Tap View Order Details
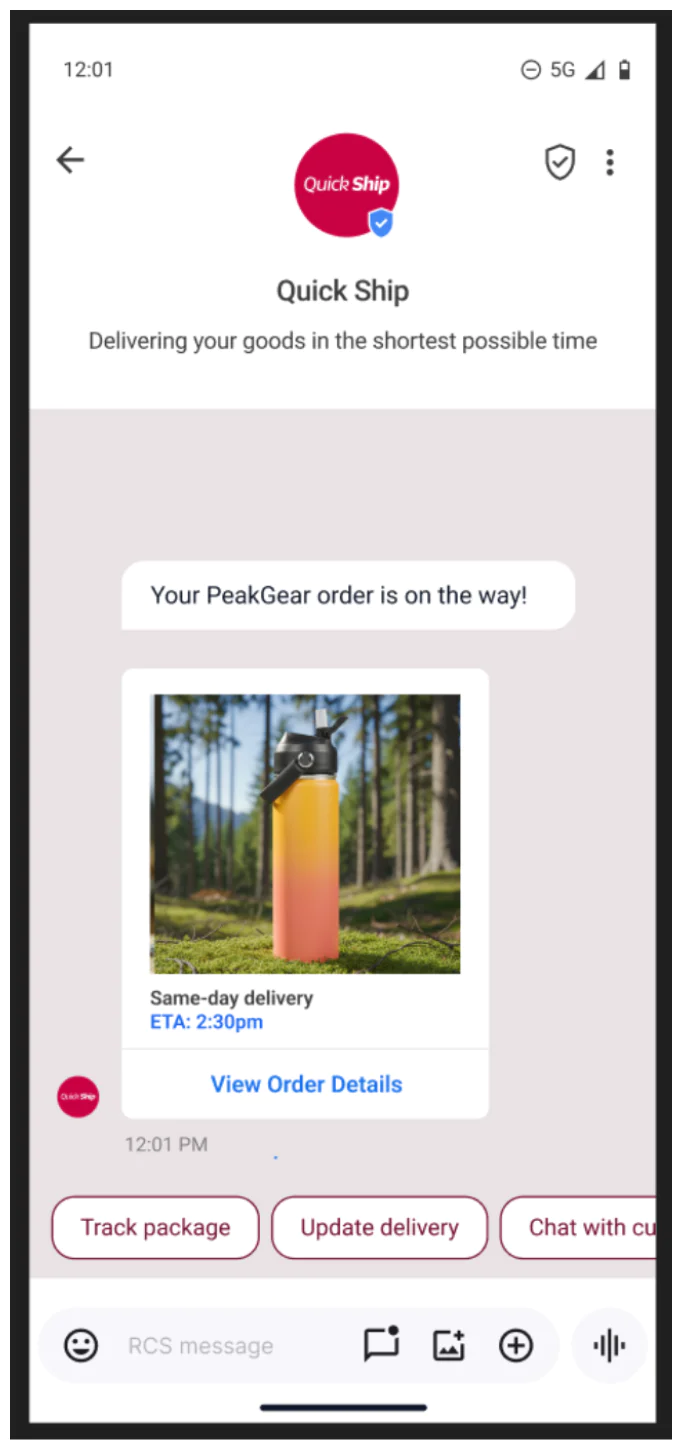The width and height of the screenshot is (674, 1454). pyautogui.click(x=306, y=1084)
